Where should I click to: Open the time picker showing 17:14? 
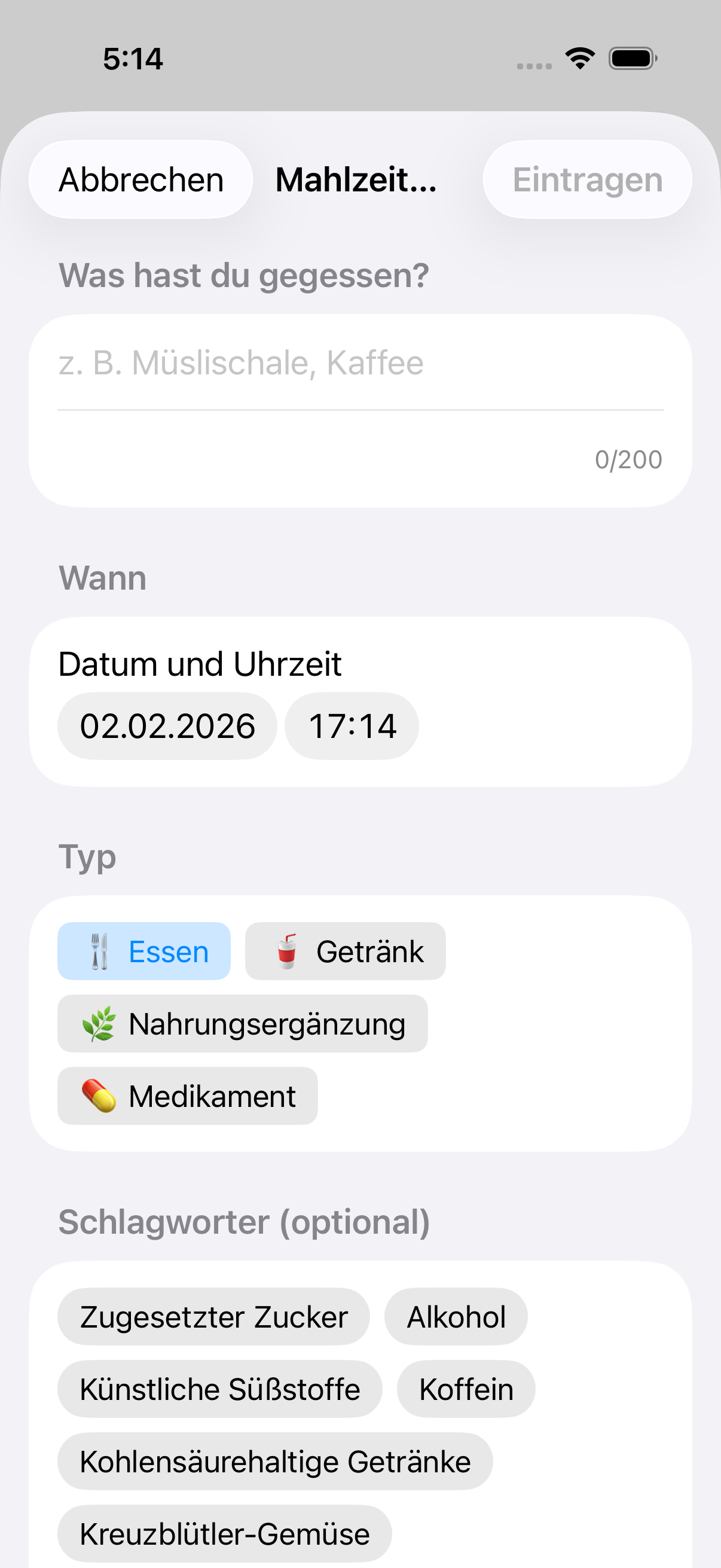pos(352,726)
